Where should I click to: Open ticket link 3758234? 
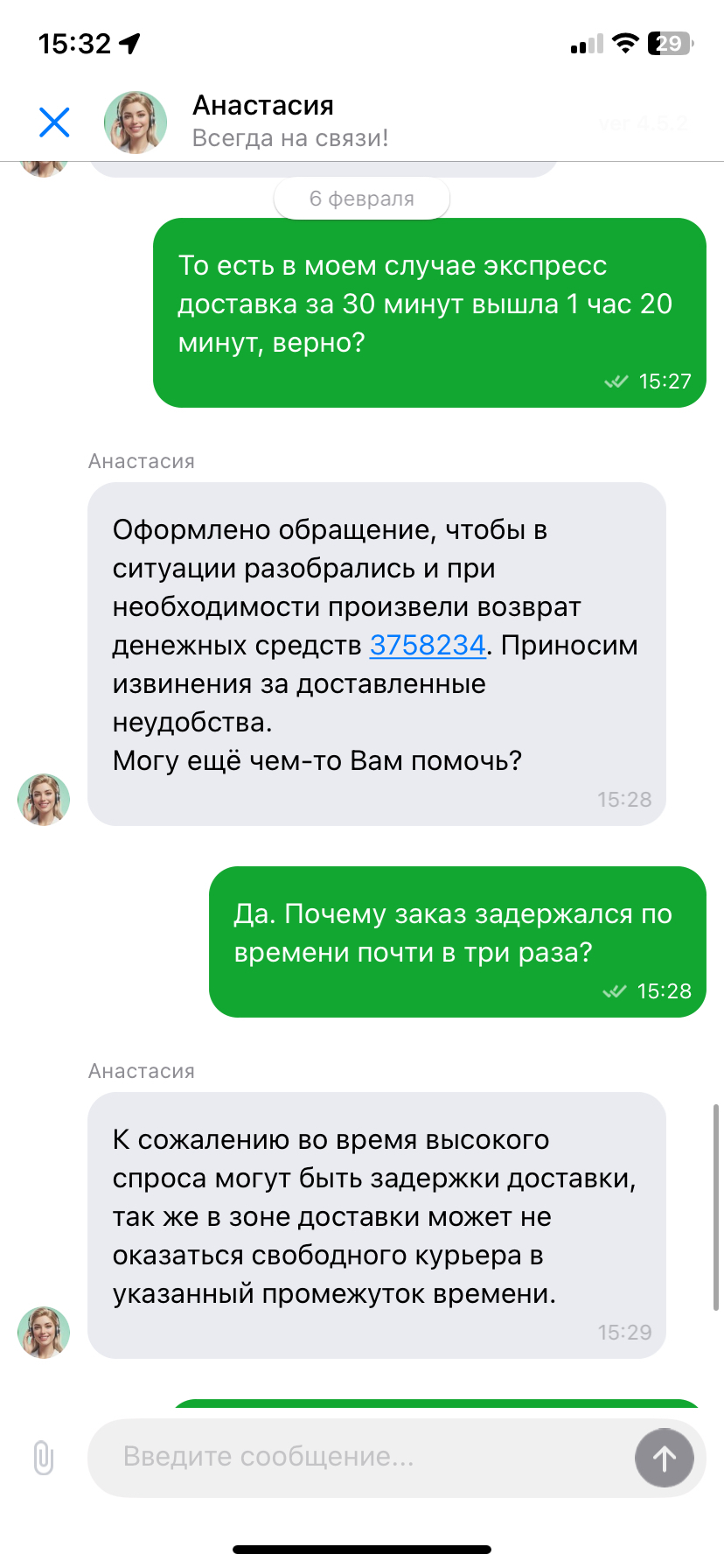(427, 645)
